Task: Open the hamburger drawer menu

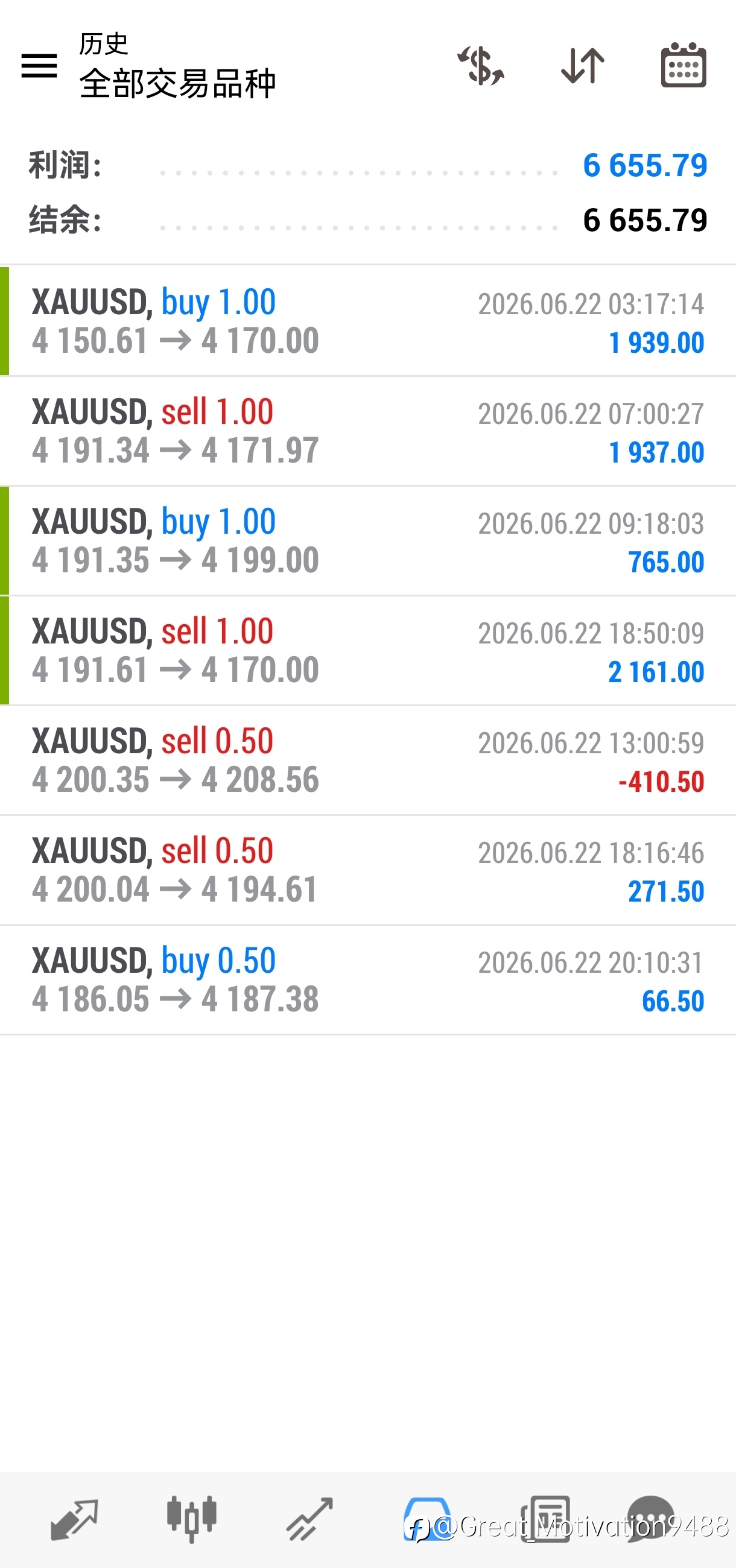Action: [39, 65]
